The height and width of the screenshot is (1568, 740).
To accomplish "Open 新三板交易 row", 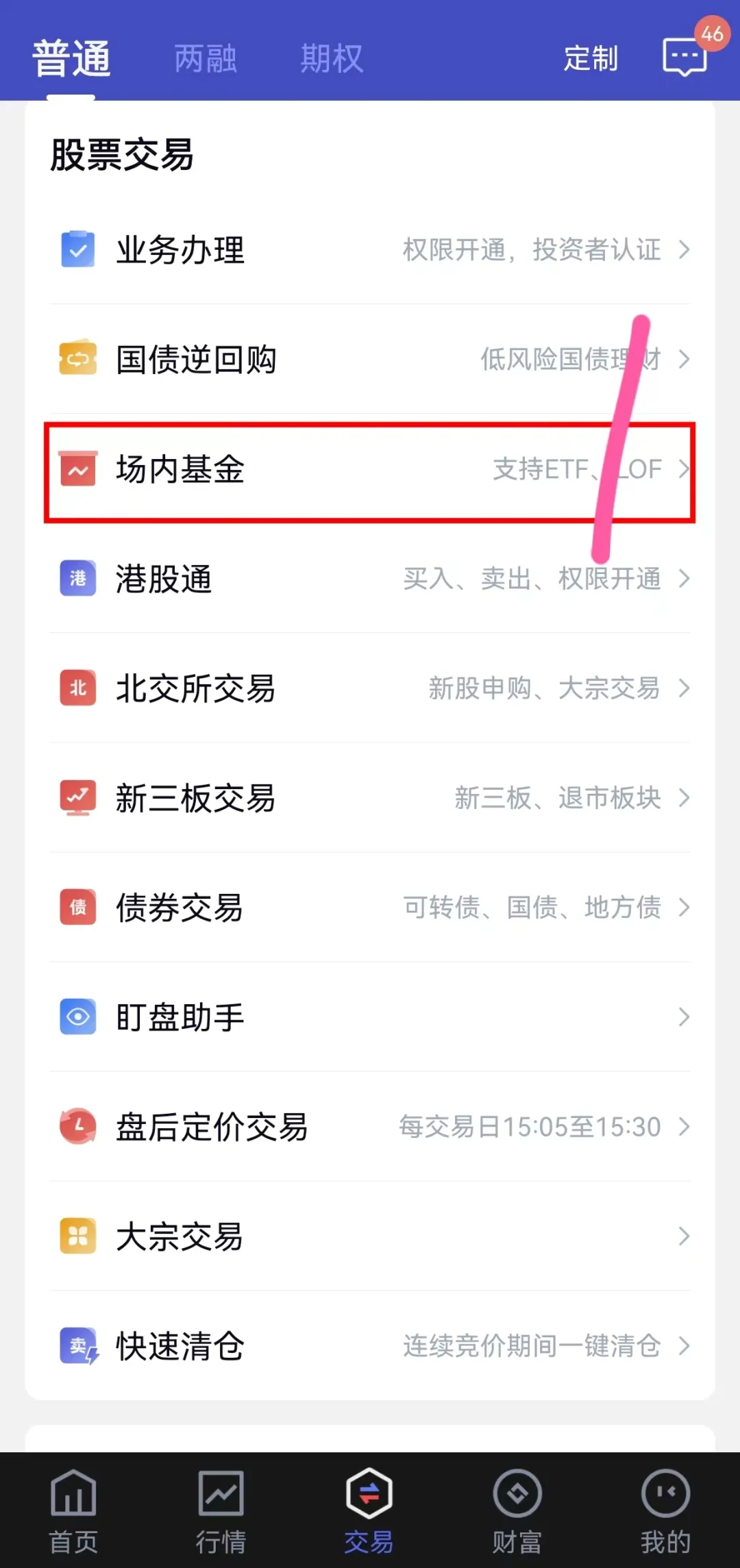I will tap(370, 798).
